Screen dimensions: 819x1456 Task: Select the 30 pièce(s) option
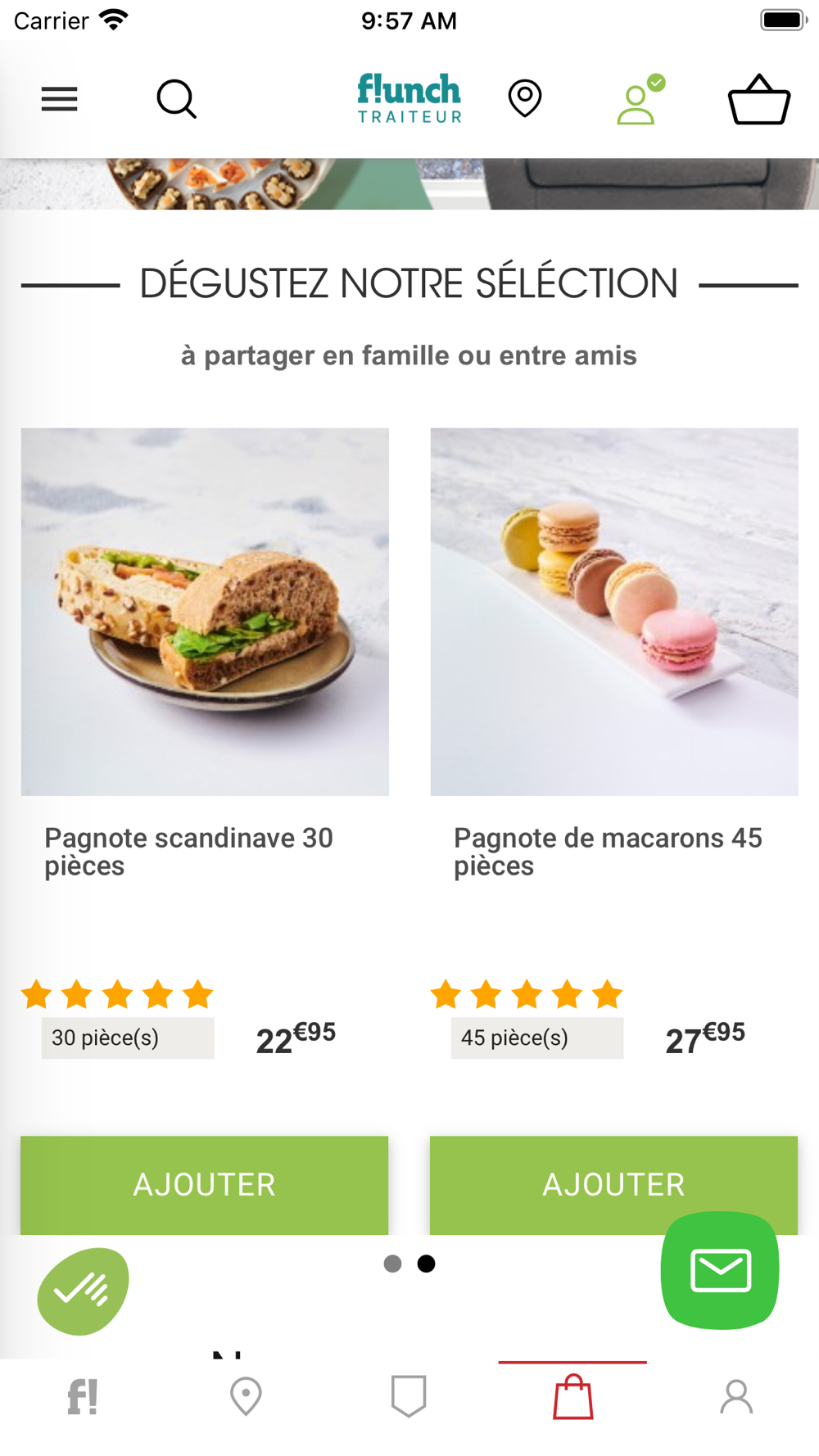[x=128, y=1038]
